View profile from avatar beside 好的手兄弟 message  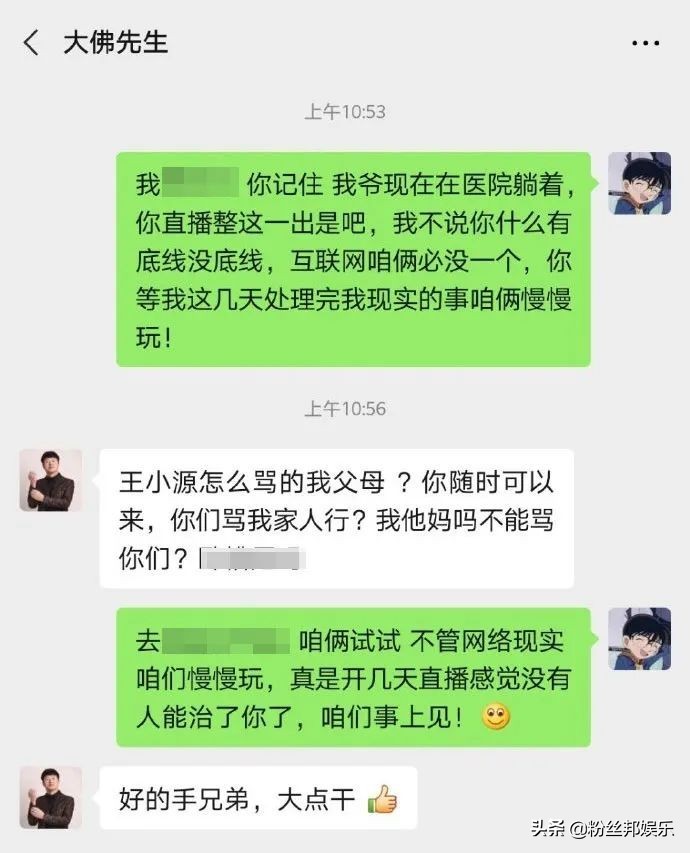pos(50,797)
